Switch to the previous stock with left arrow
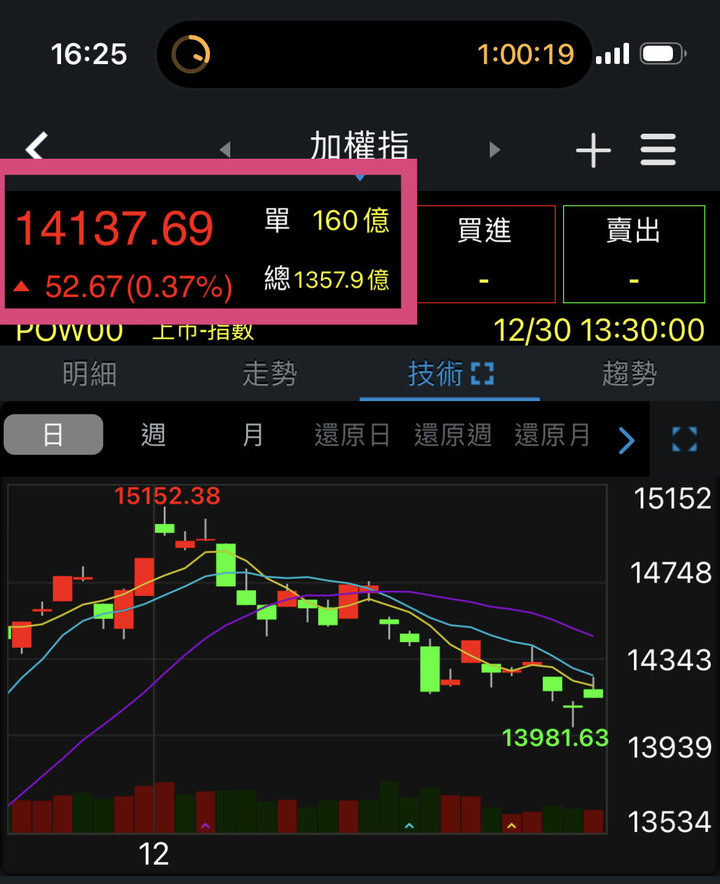The image size is (720, 884). pos(225,150)
